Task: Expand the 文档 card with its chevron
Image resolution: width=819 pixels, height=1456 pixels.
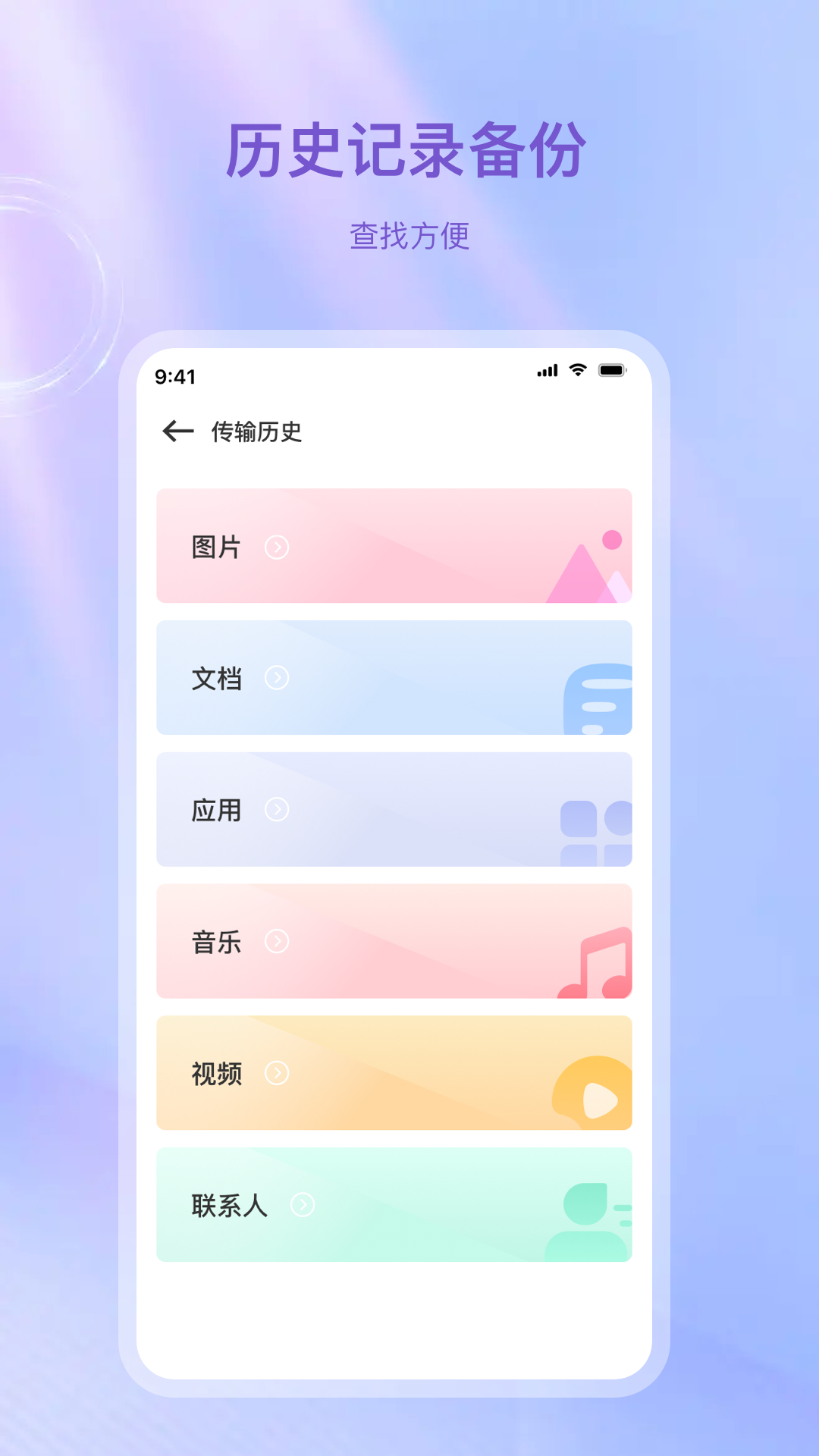Action: [278, 679]
